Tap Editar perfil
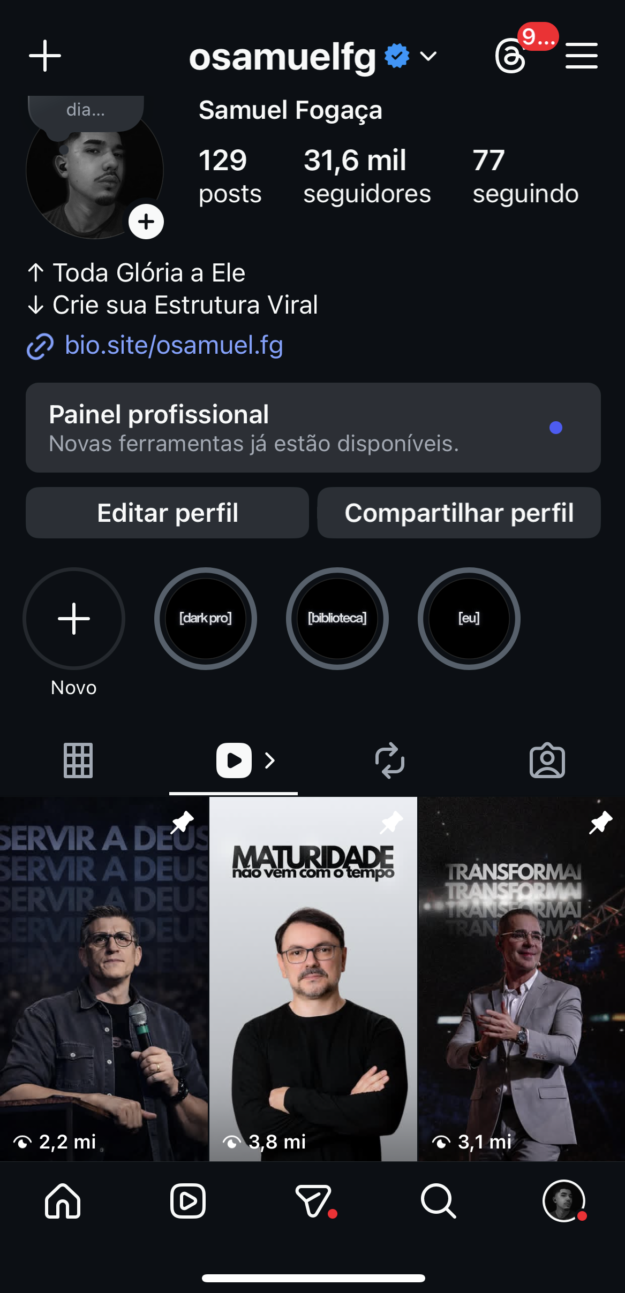The height and width of the screenshot is (1293, 625). pyautogui.click(x=167, y=513)
